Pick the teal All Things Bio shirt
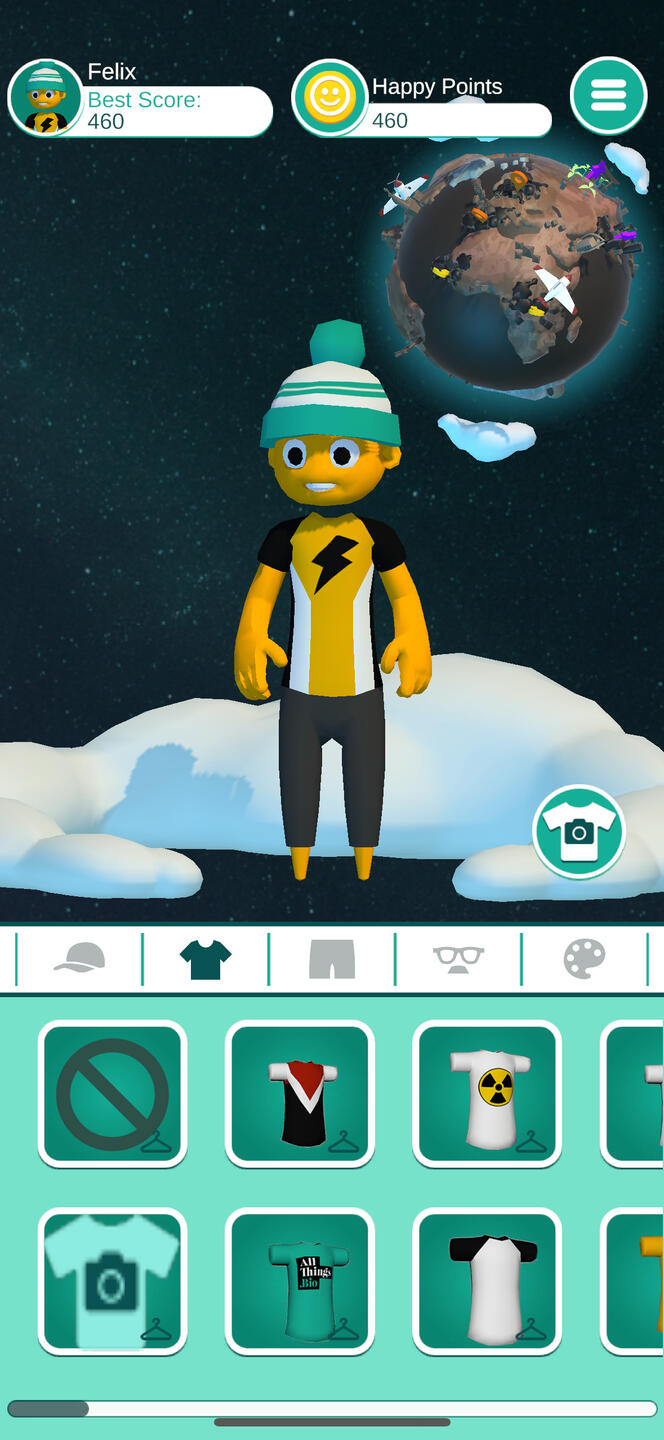 pos(299,1281)
